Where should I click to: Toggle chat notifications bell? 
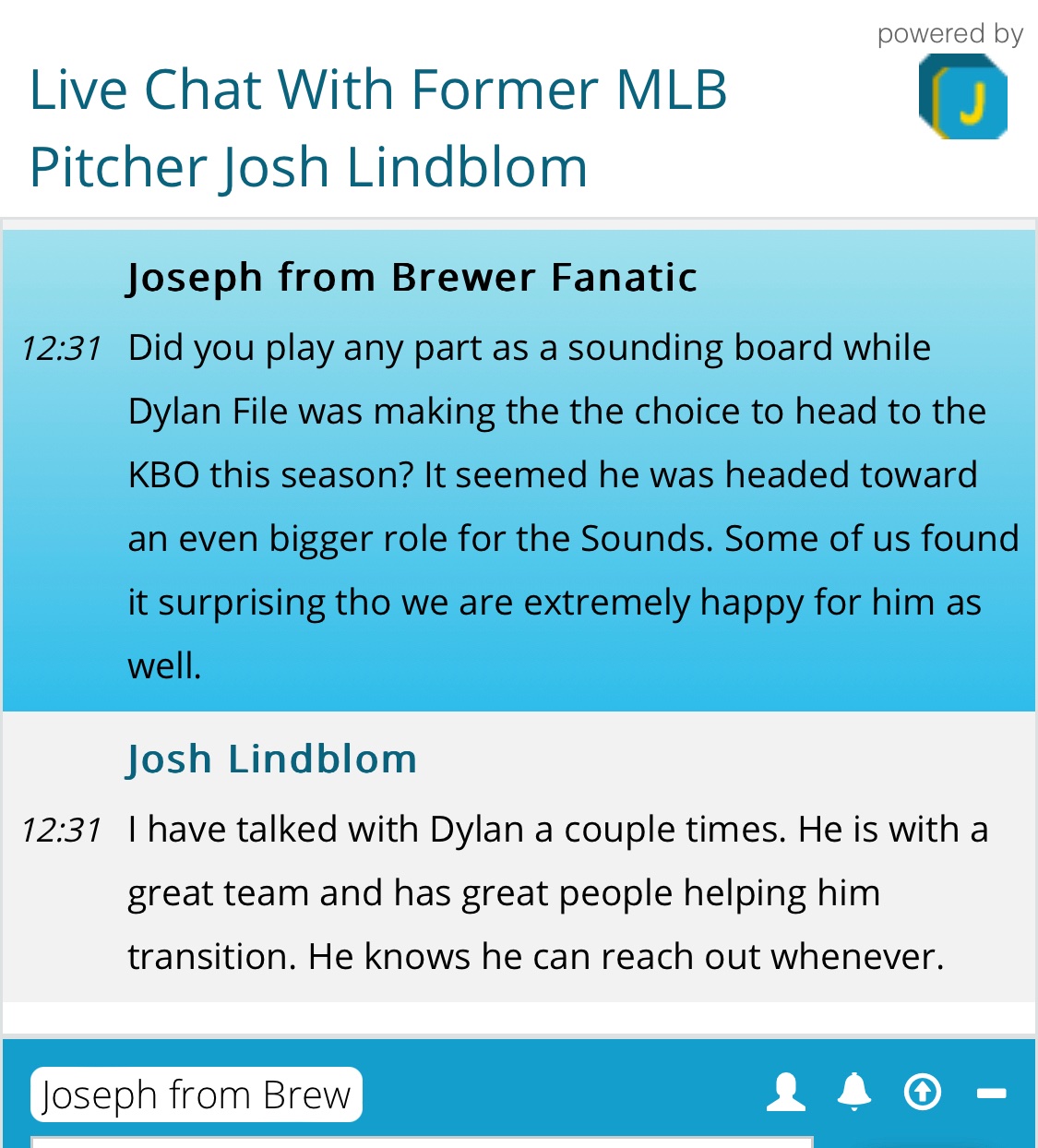point(853,1093)
